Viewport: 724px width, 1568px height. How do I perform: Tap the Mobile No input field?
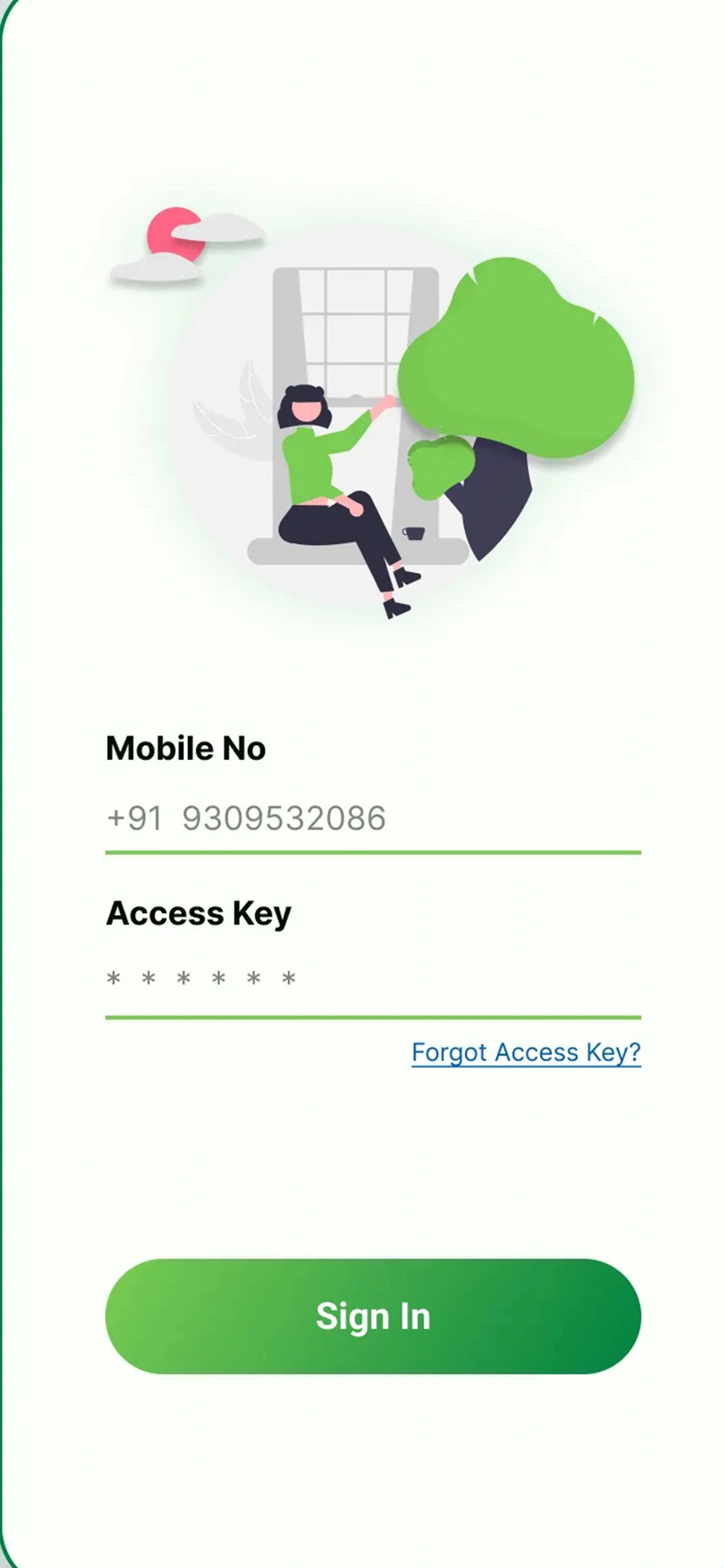[x=372, y=818]
